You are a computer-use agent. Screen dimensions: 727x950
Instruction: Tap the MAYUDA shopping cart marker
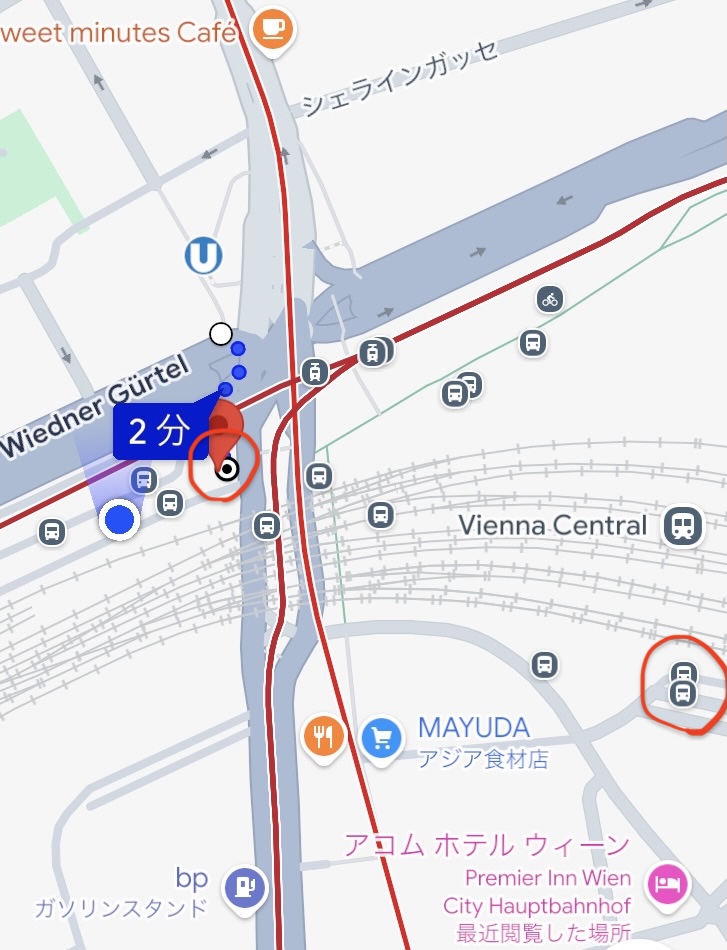(x=381, y=738)
